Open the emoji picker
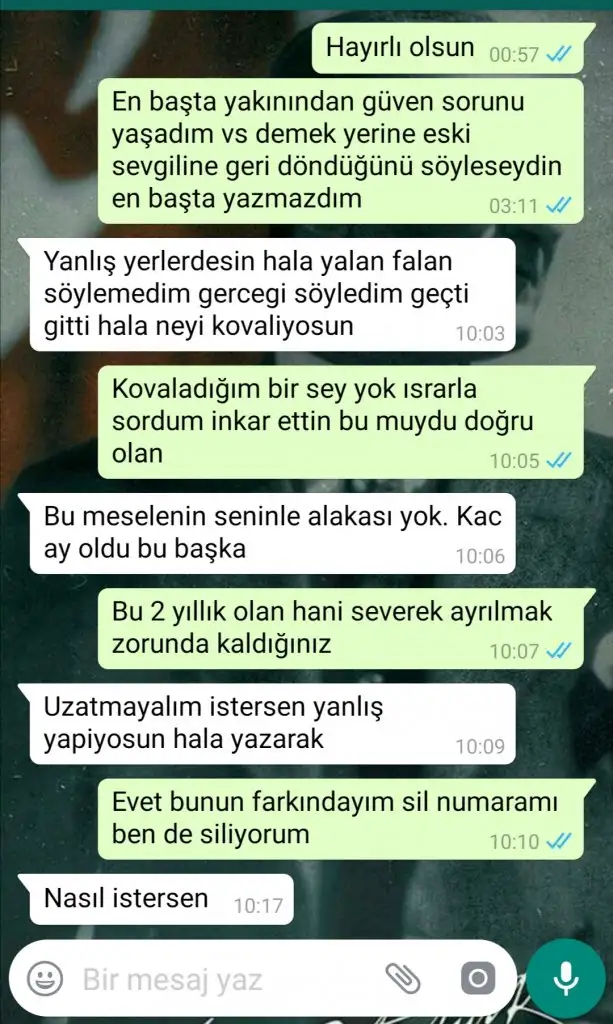 click(x=44, y=979)
